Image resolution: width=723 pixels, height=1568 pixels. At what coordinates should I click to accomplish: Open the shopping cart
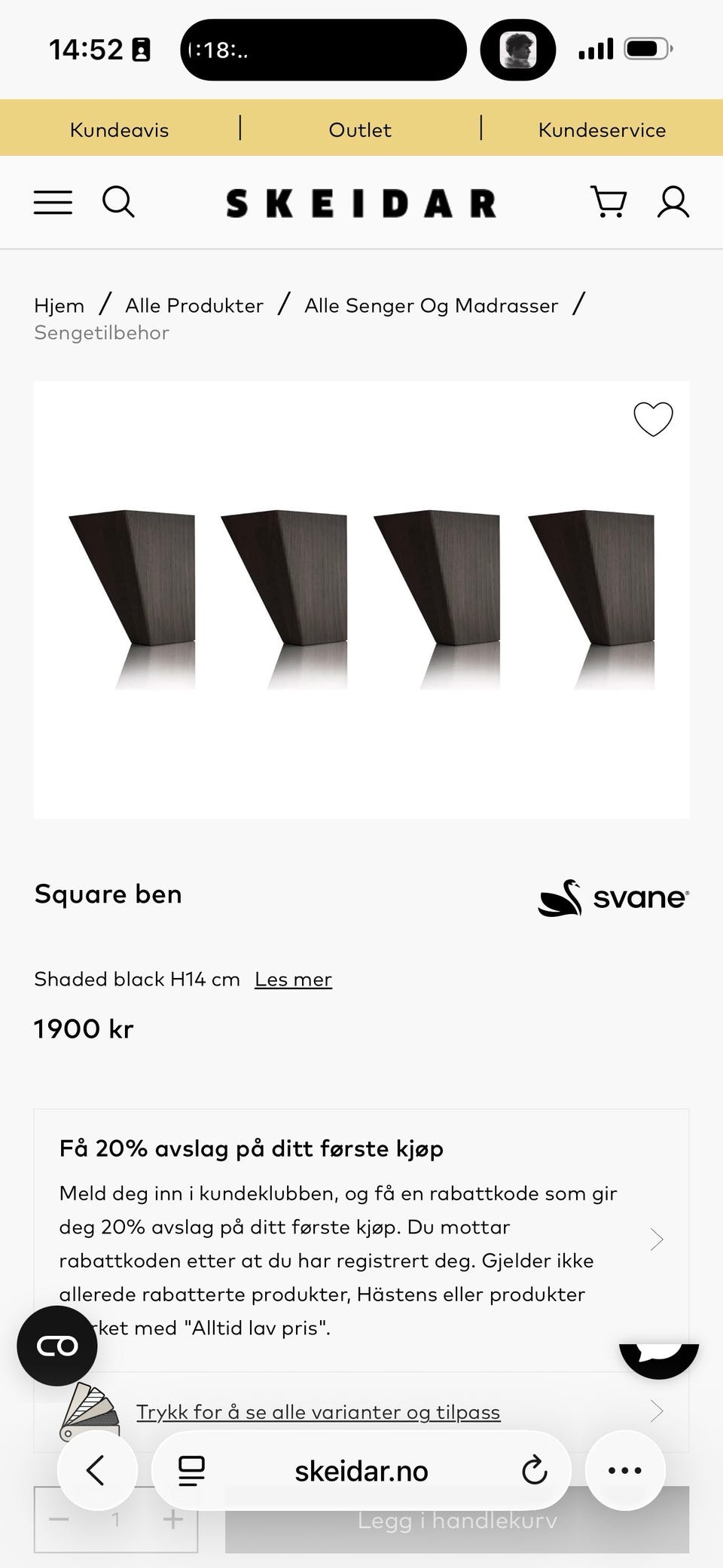coord(609,202)
